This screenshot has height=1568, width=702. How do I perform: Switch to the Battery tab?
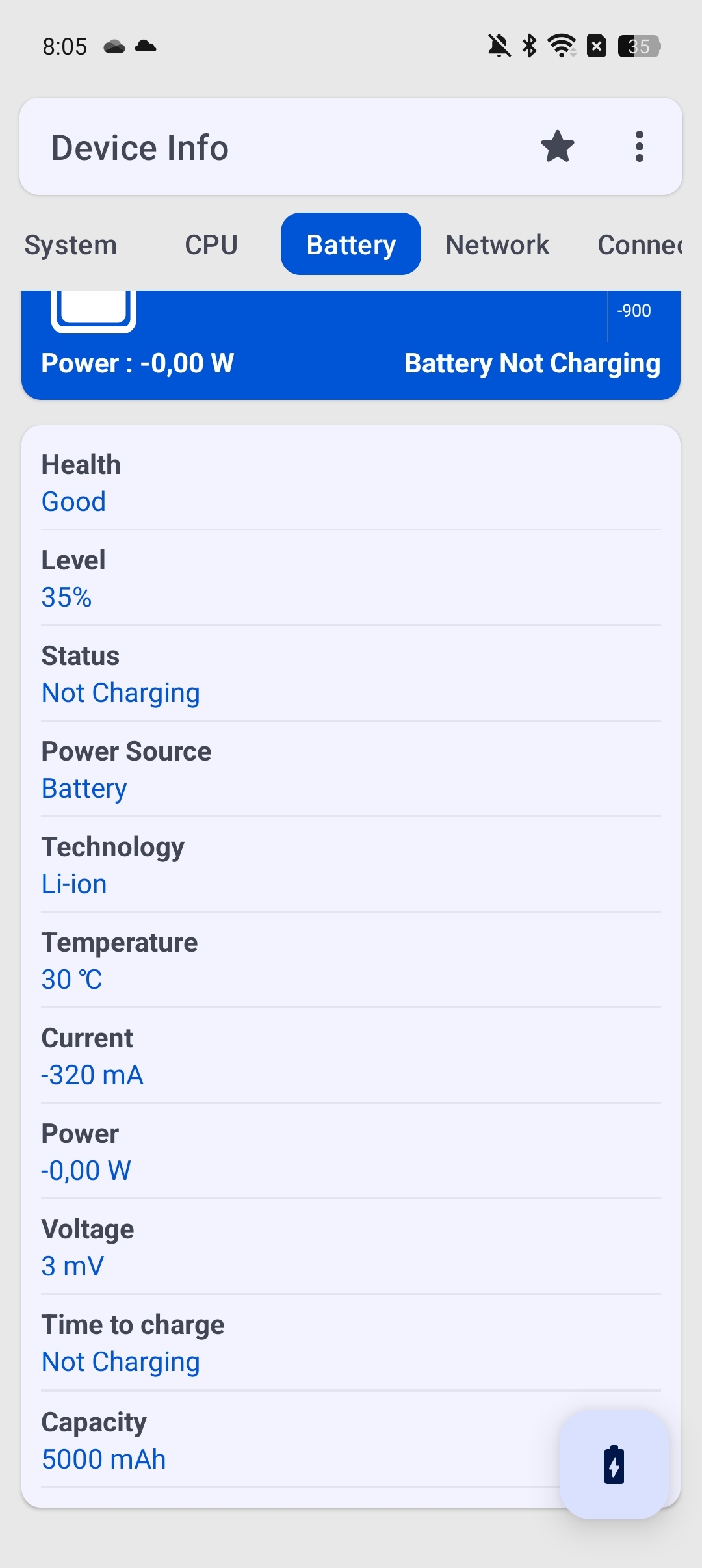click(350, 244)
